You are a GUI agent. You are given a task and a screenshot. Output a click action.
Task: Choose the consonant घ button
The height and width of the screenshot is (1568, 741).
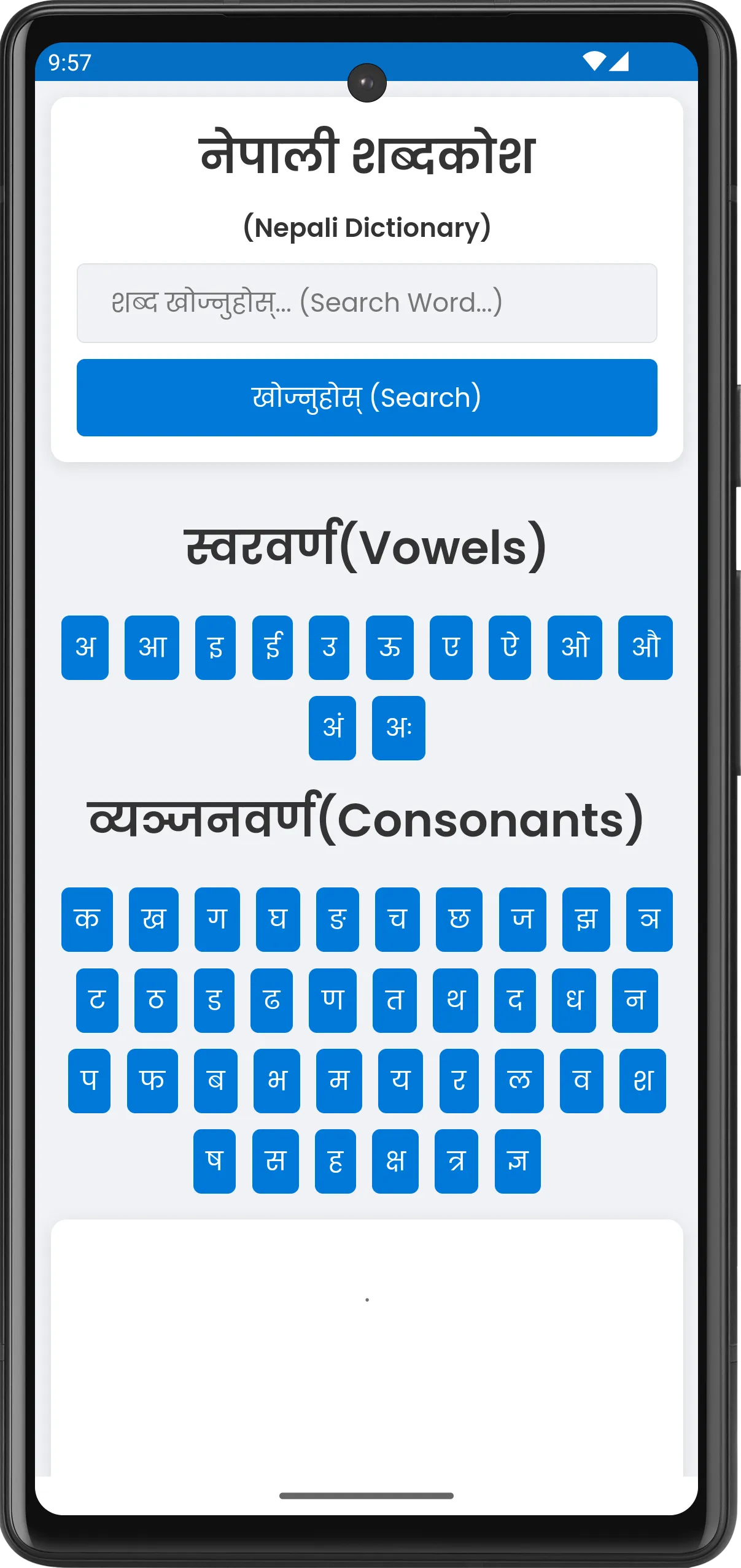click(x=277, y=919)
